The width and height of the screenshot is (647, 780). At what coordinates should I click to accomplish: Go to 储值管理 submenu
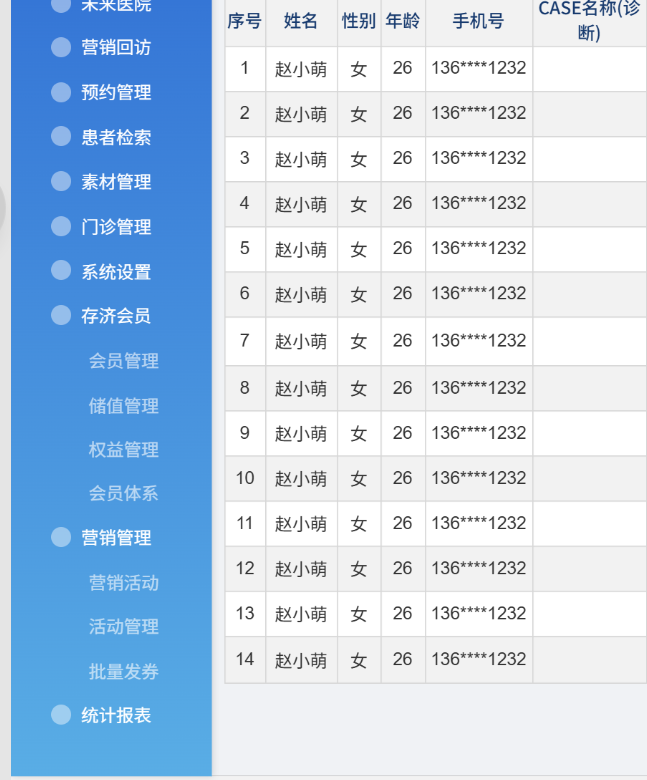pyautogui.click(x=123, y=406)
